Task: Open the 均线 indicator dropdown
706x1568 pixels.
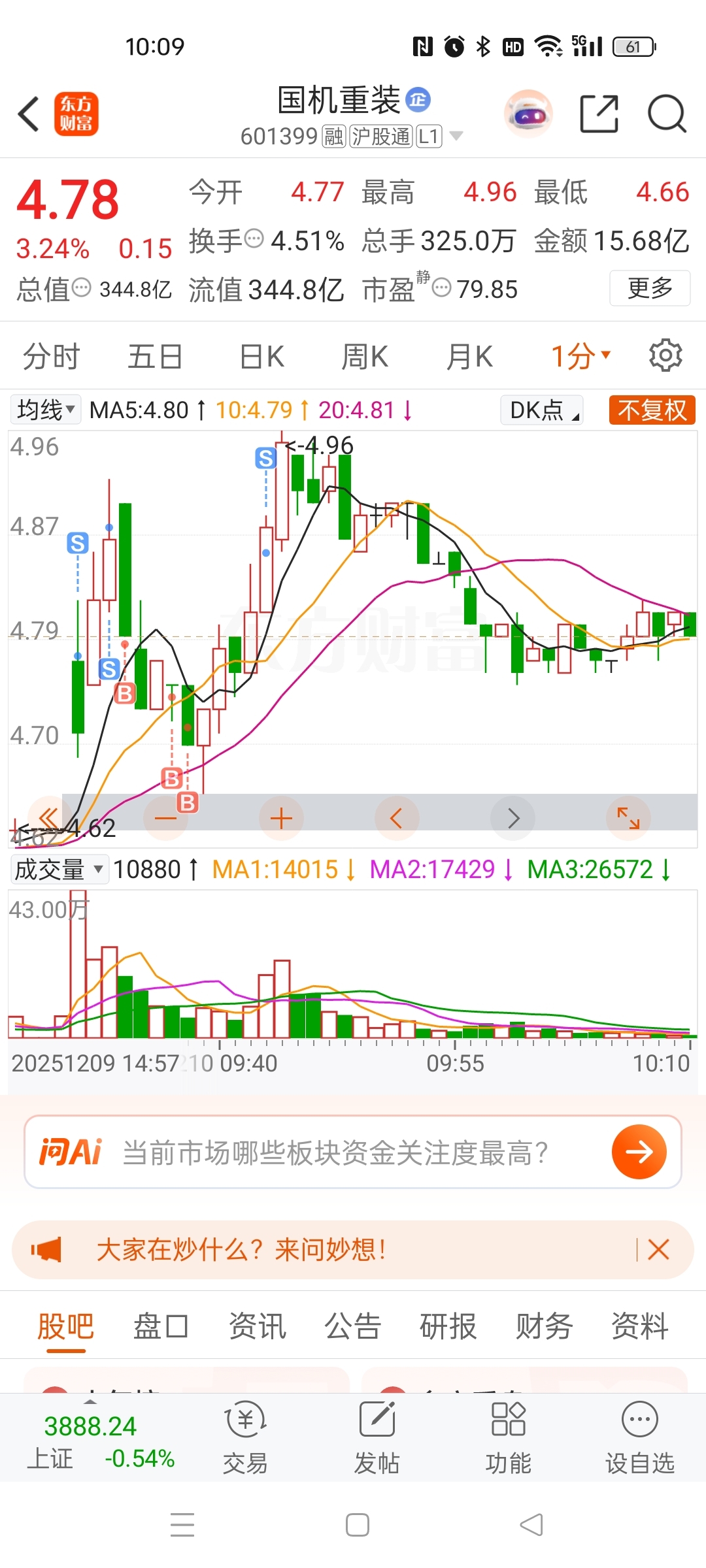Action: tap(46, 410)
